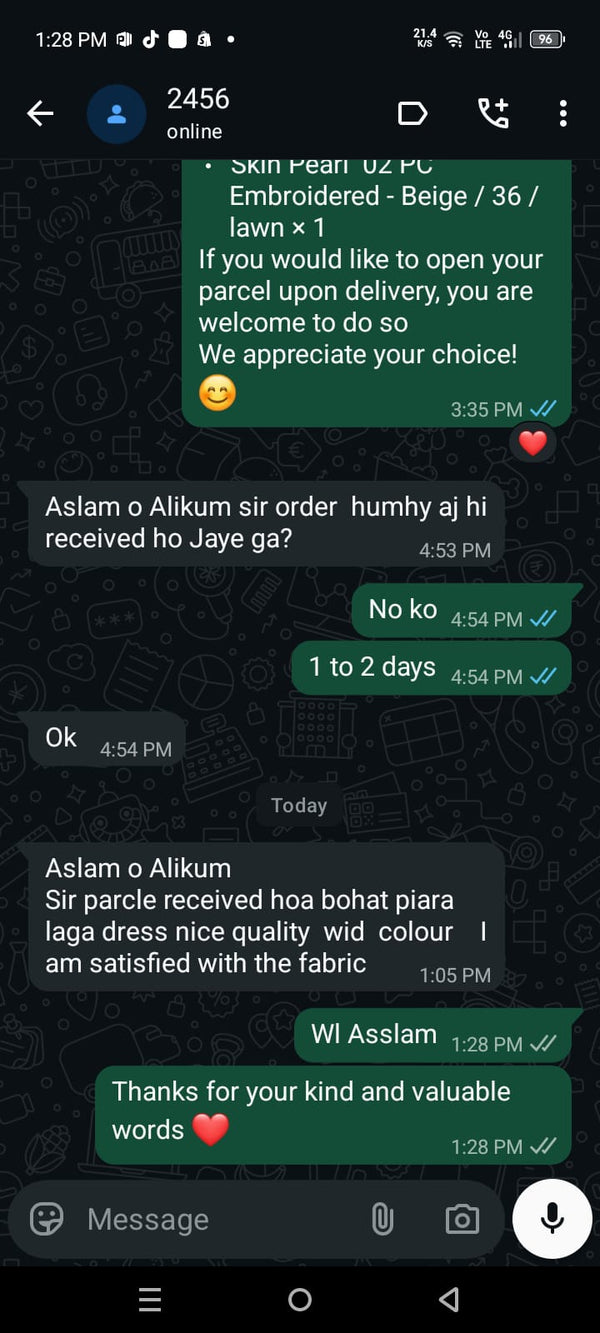Start a call with this contact
600x1333 pixels.
coord(493,114)
